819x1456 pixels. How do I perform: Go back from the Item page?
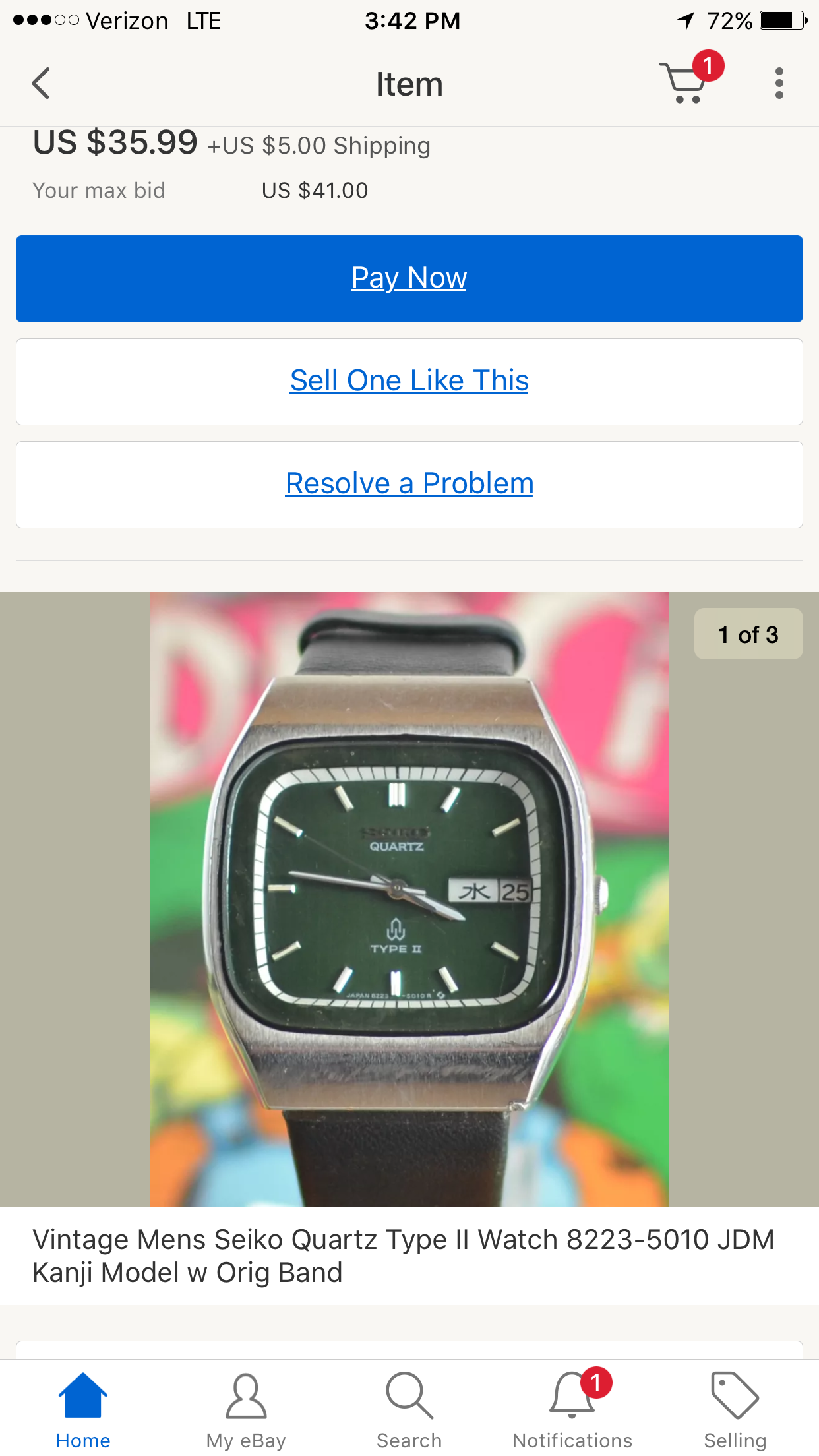tap(41, 84)
